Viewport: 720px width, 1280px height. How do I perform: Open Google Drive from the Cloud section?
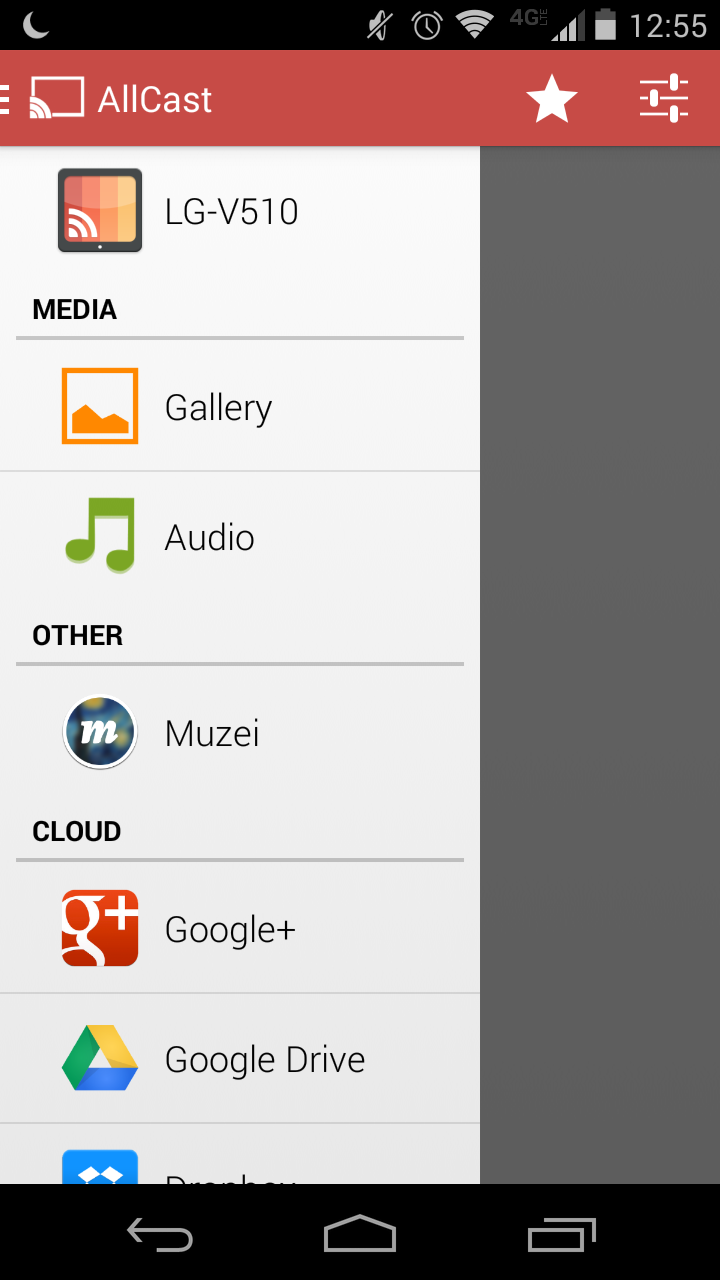(100, 1058)
